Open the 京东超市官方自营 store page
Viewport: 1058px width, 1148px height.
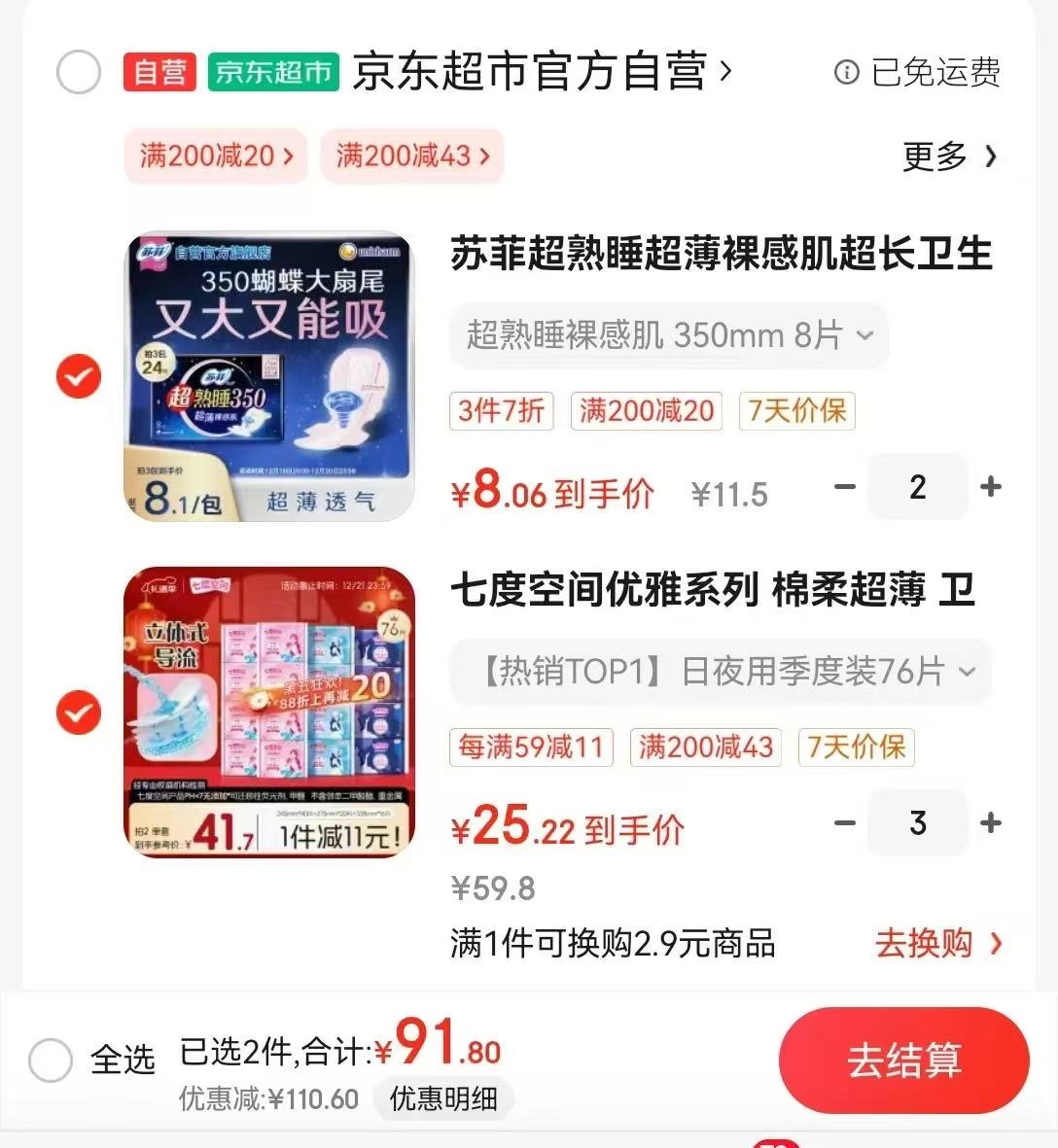[x=540, y=73]
